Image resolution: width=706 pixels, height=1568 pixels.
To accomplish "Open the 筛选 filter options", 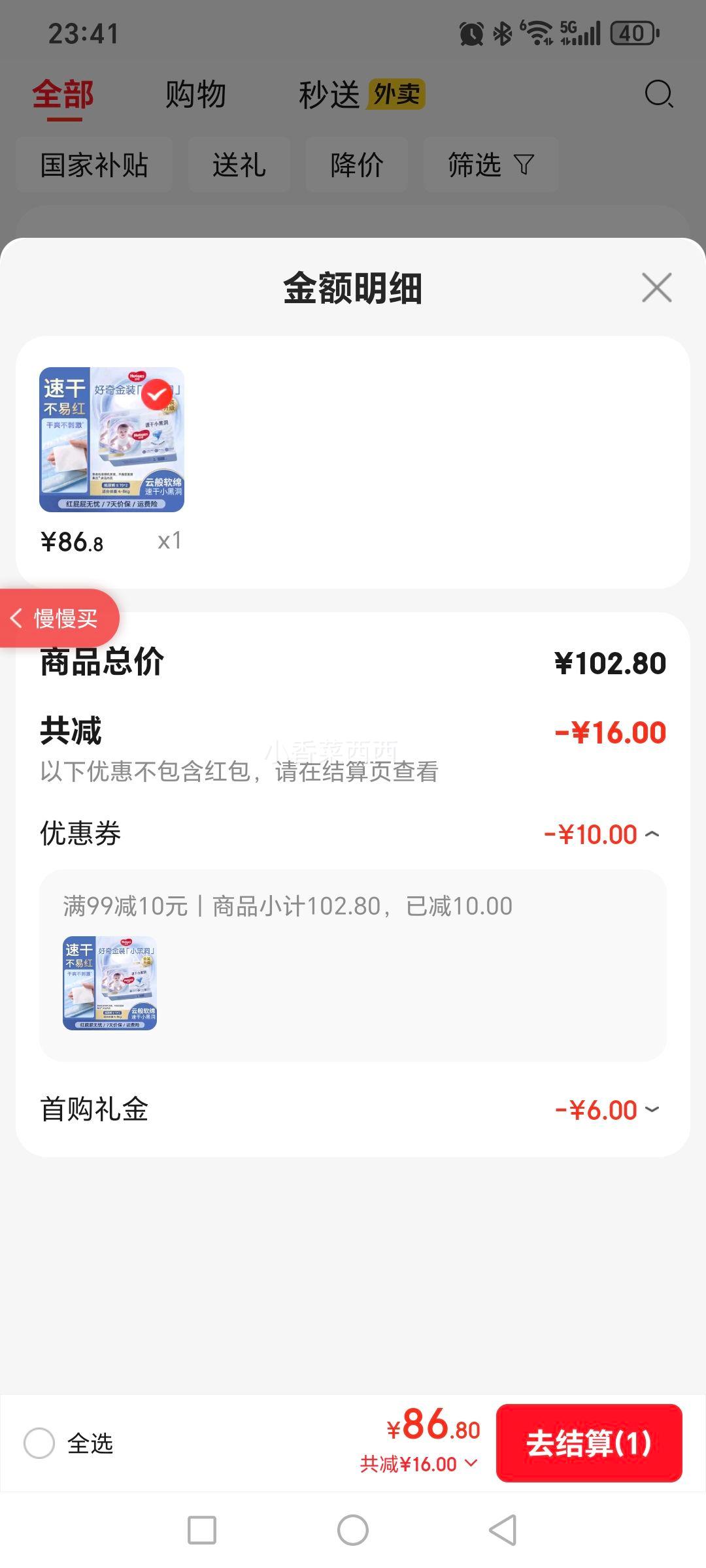I will coord(491,165).
